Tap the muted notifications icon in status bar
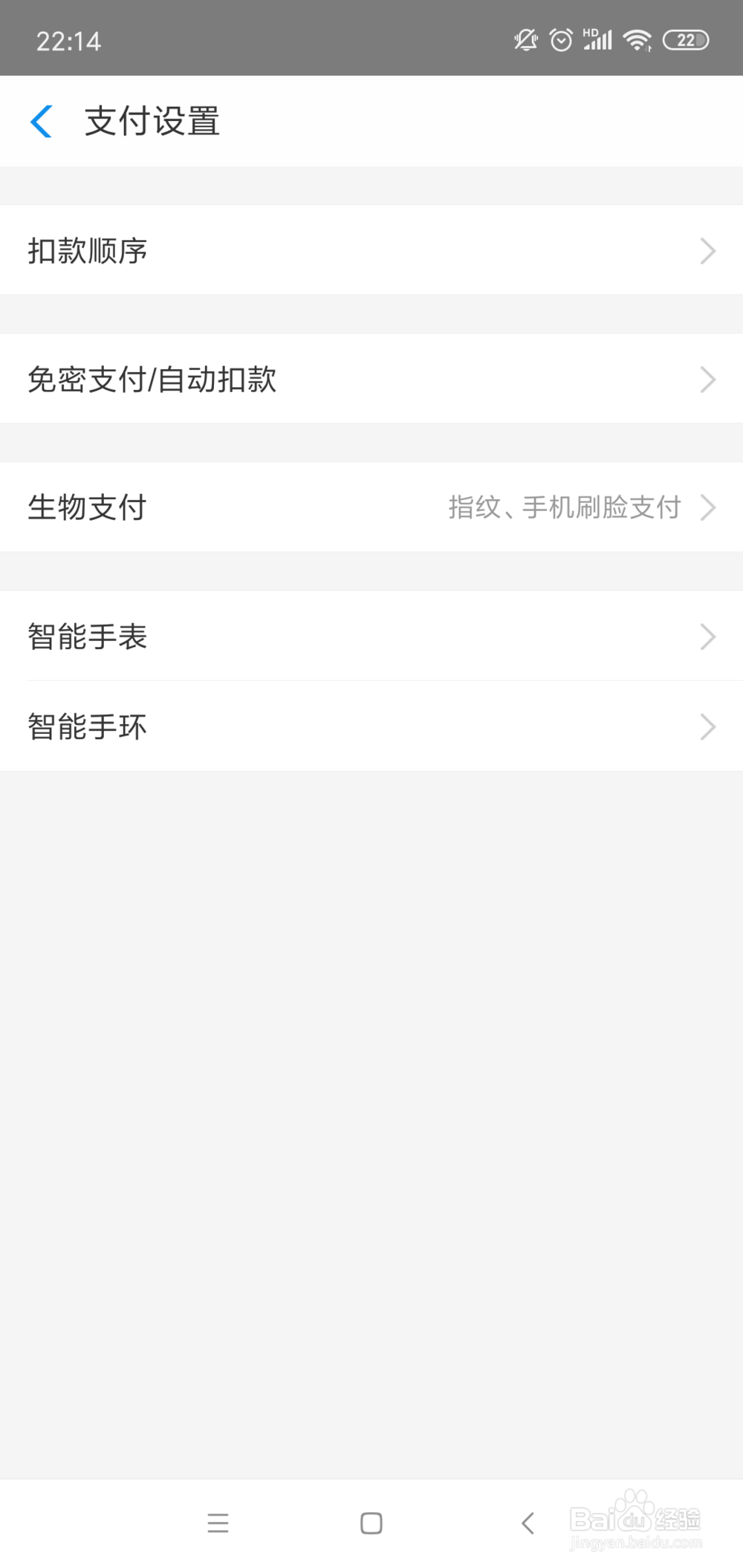The image size is (743, 1568). click(x=525, y=39)
